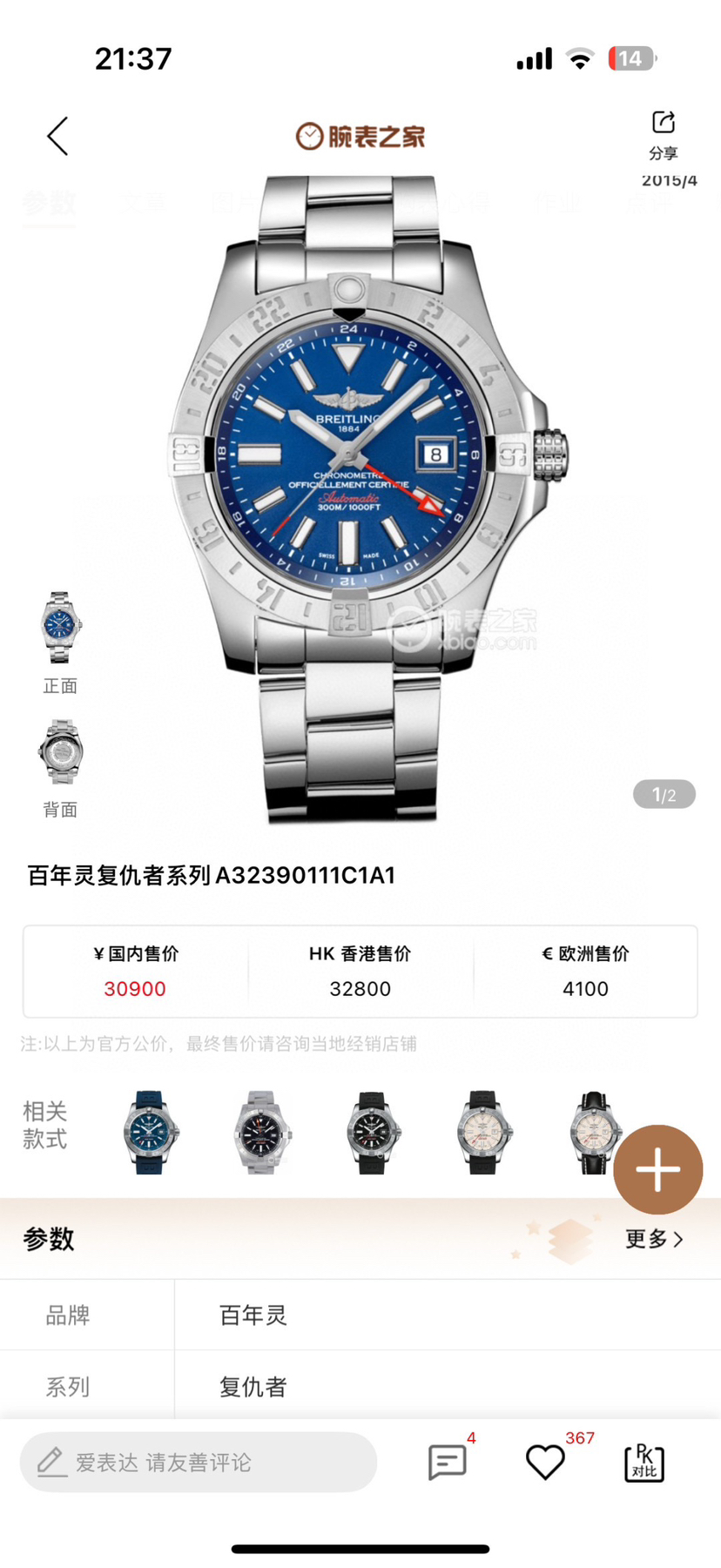Open the main watch image

coord(360,488)
